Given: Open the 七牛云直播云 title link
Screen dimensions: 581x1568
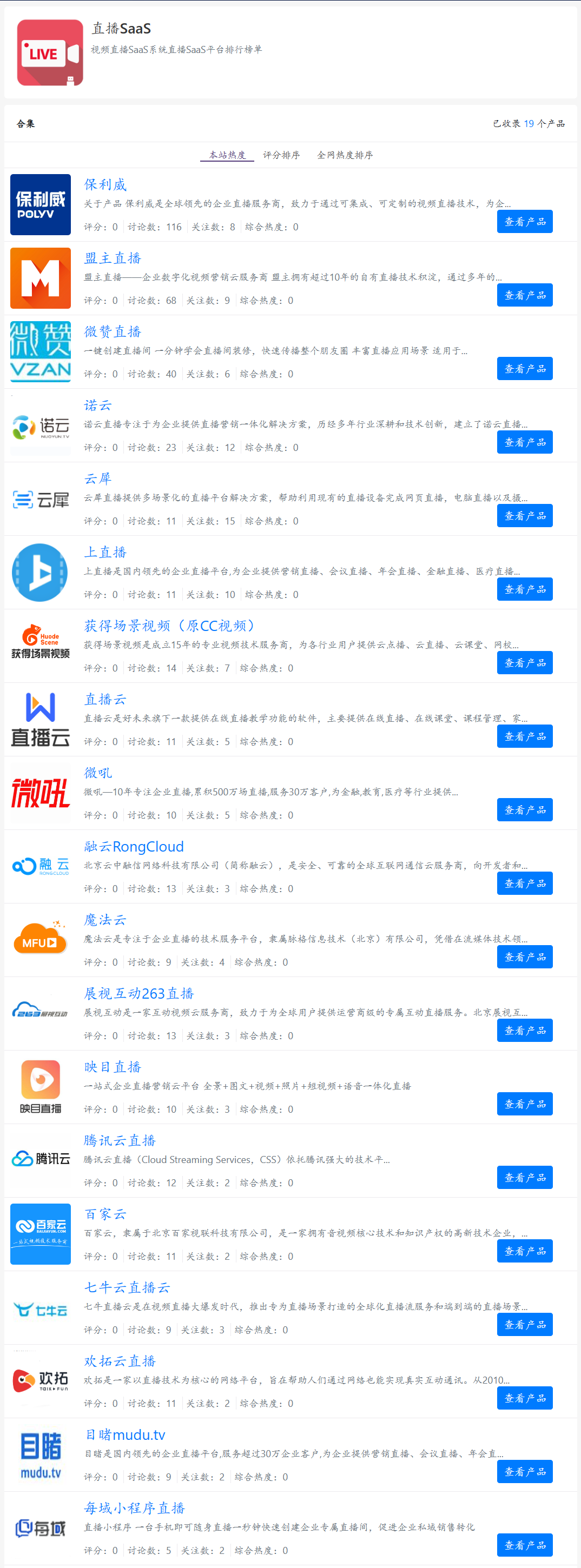Looking at the screenshot, I should tap(127, 1287).
